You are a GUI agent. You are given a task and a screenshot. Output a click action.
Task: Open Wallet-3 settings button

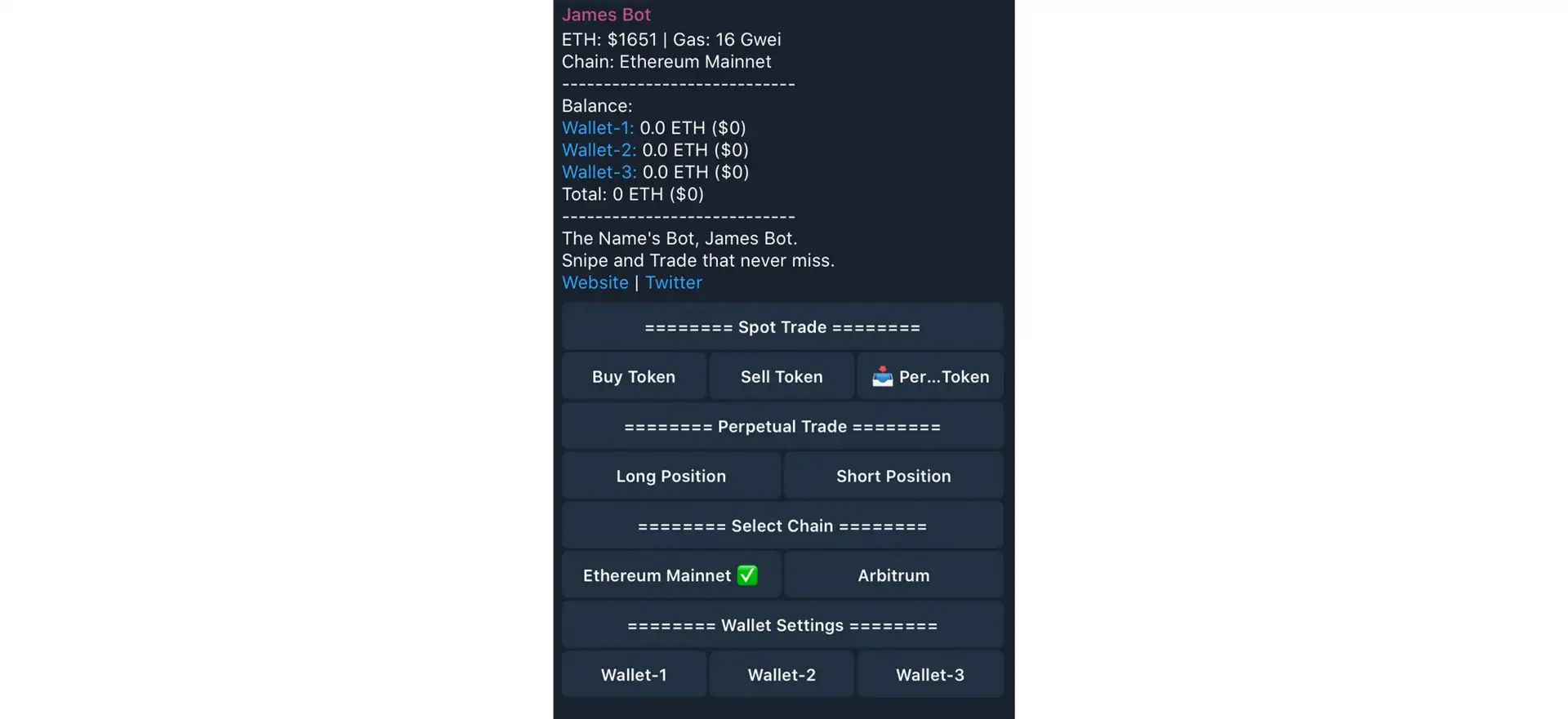[929, 675]
